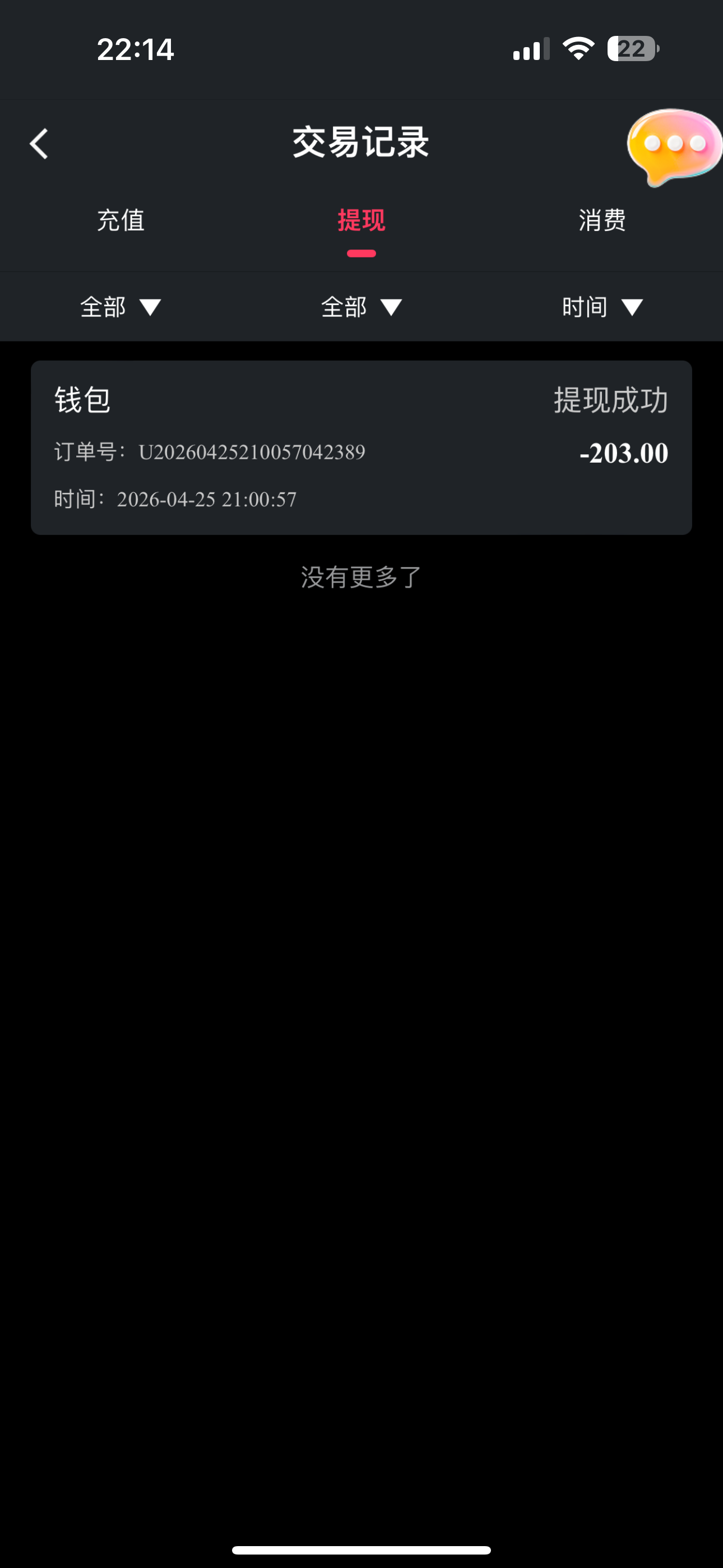723x1568 pixels.
Task: Open the 钱包 withdrawal record of -203.00
Action: pyautogui.click(x=361, y=448)
